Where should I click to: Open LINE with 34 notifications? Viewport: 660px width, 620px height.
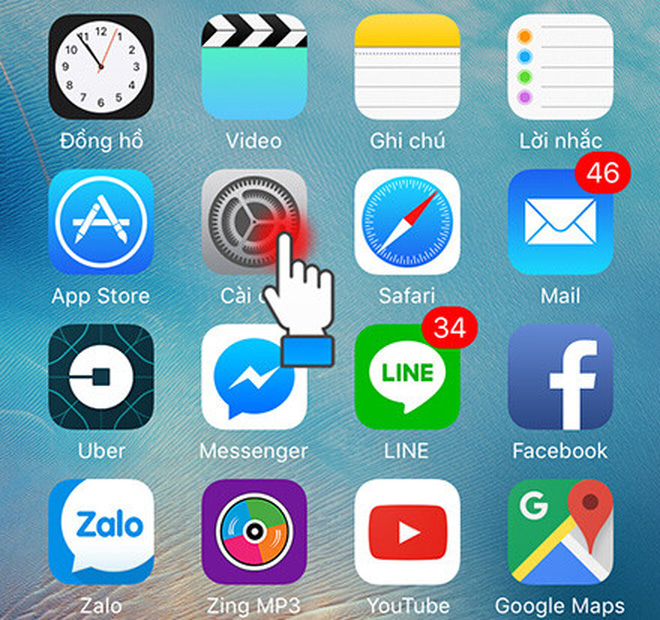click(407, 377)
